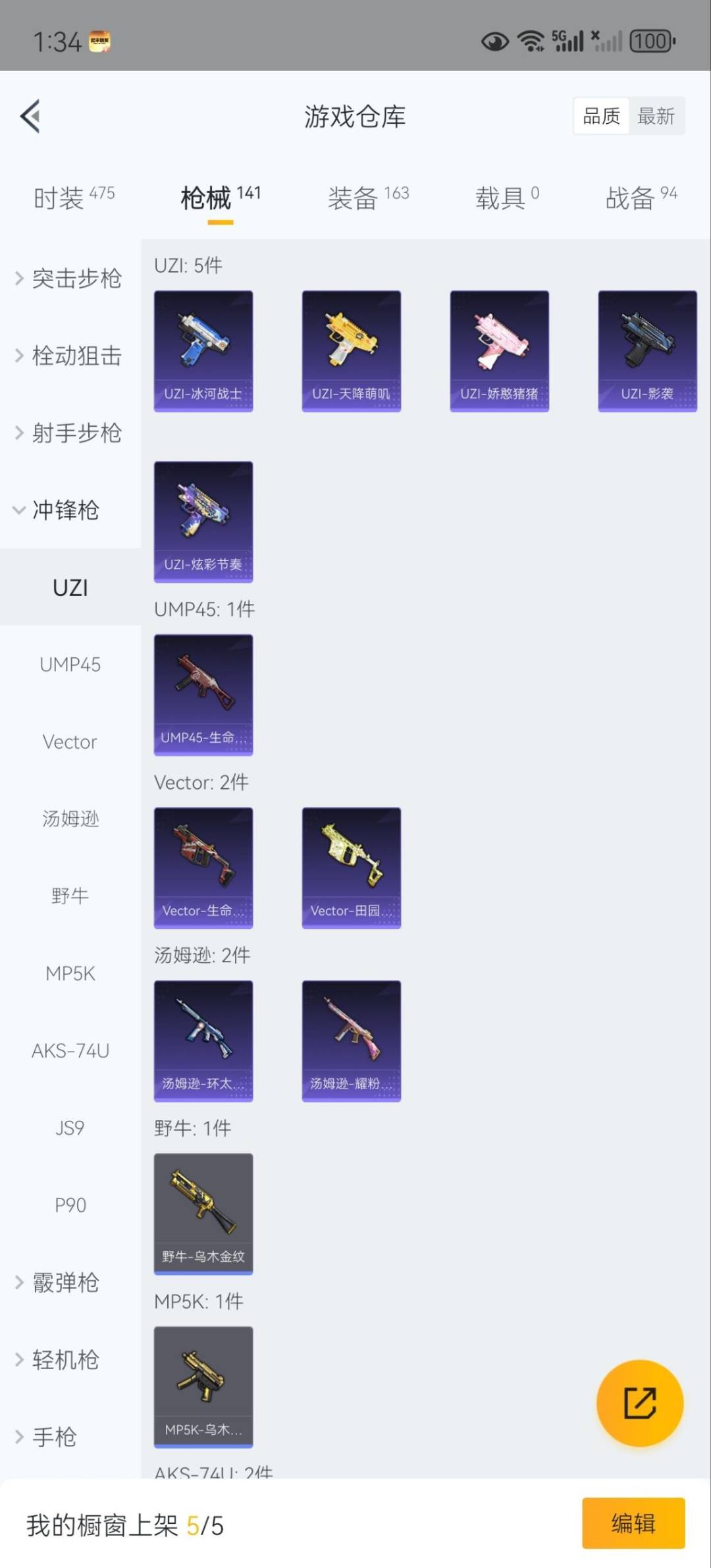Select P90 in the side list
The image size is (711, 1568).
[x=70, y=1205]
